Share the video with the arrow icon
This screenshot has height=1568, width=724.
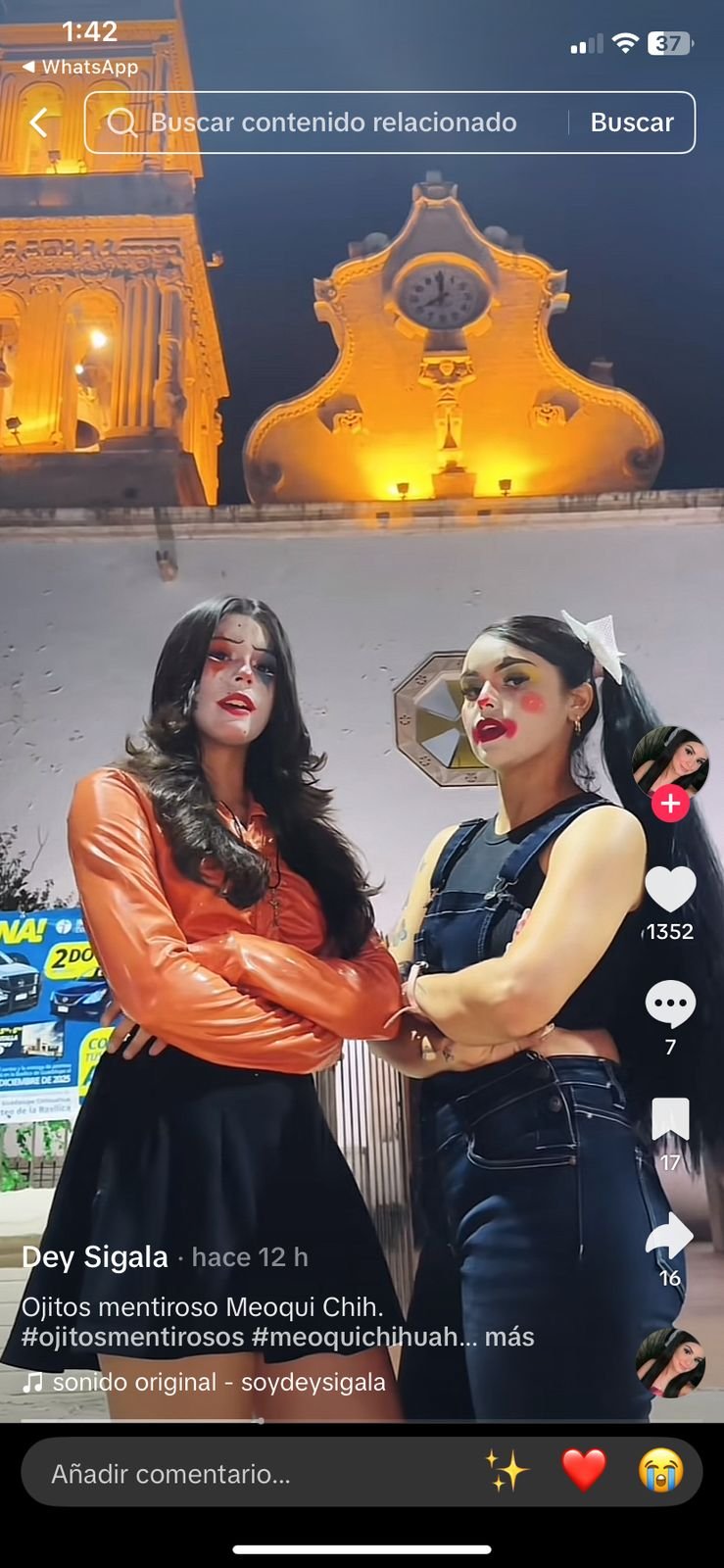[x=670, y=1235]
